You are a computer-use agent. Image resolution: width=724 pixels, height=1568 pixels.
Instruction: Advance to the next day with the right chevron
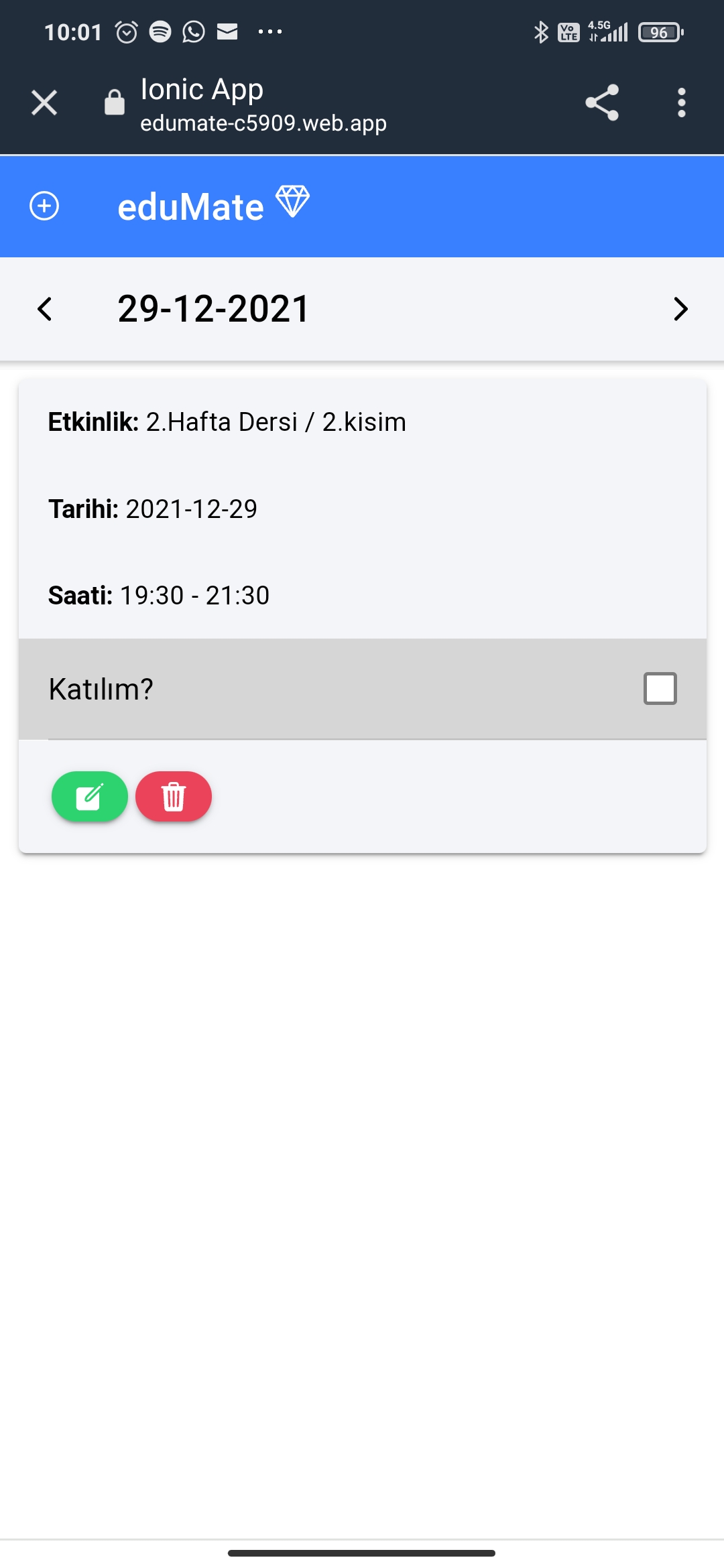tap(680, 310)
